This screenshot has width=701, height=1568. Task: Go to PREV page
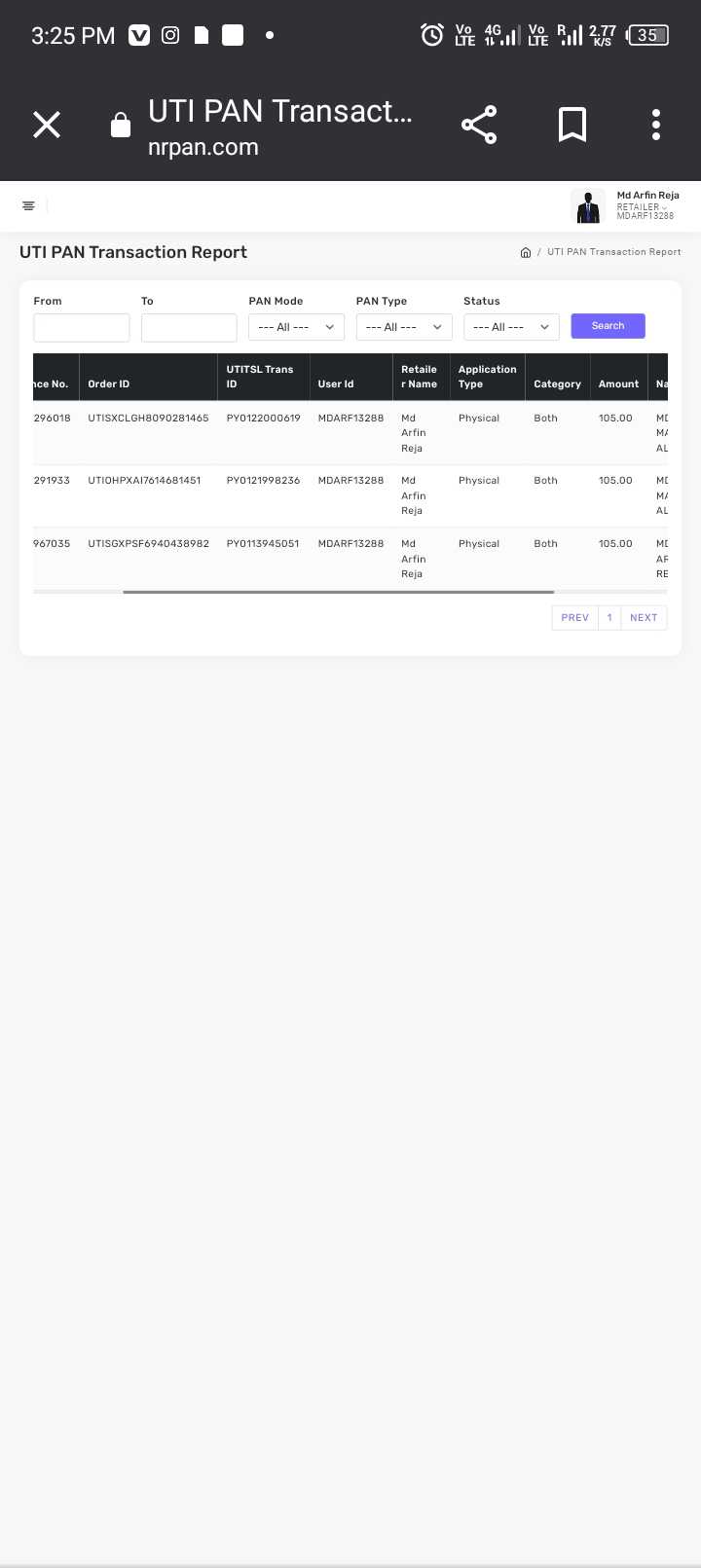point(574,617)
